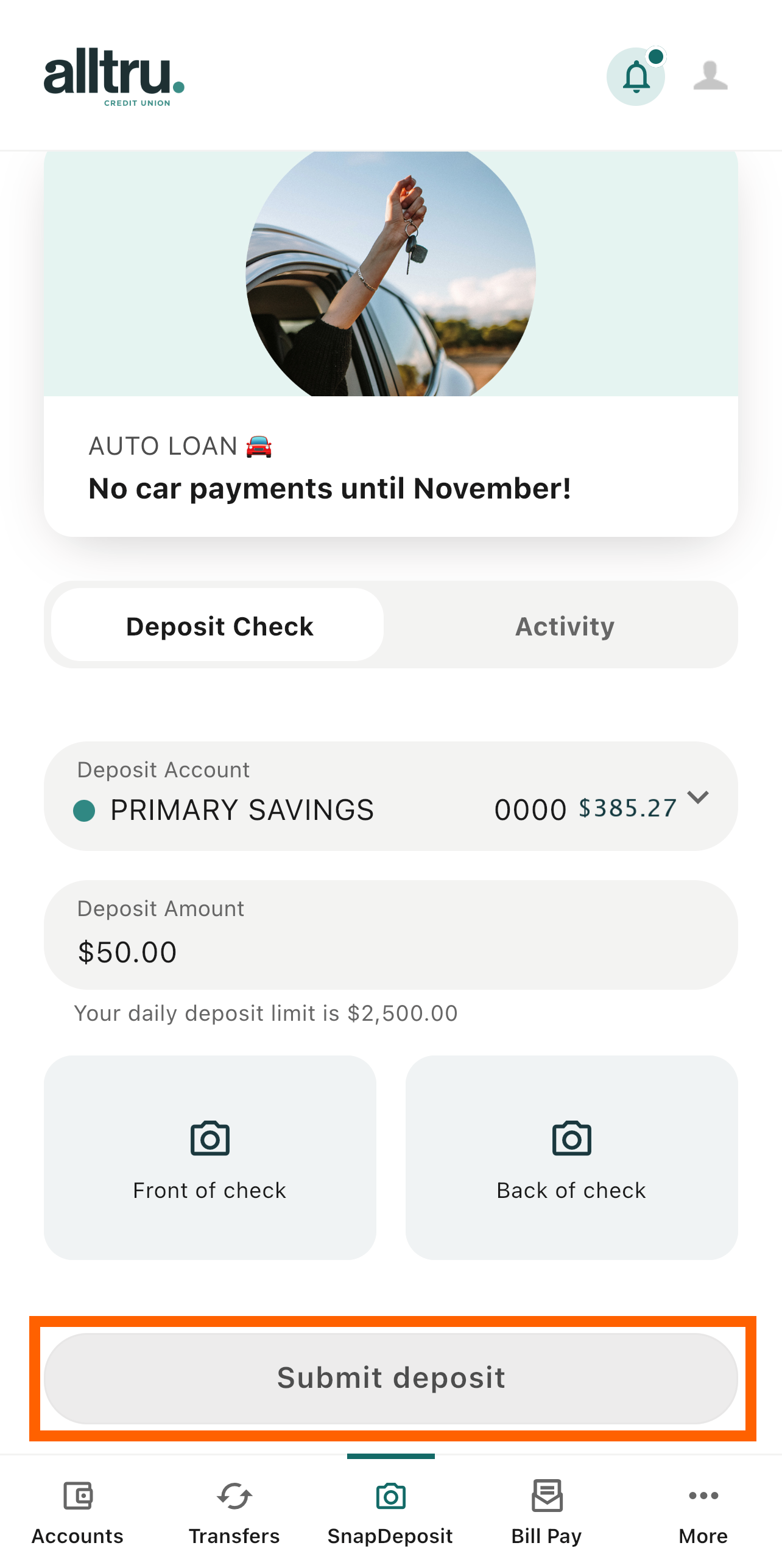Open the Auto Loan promo card
This screenshot has width=782, height=1568.
click(x=391, y=344)
